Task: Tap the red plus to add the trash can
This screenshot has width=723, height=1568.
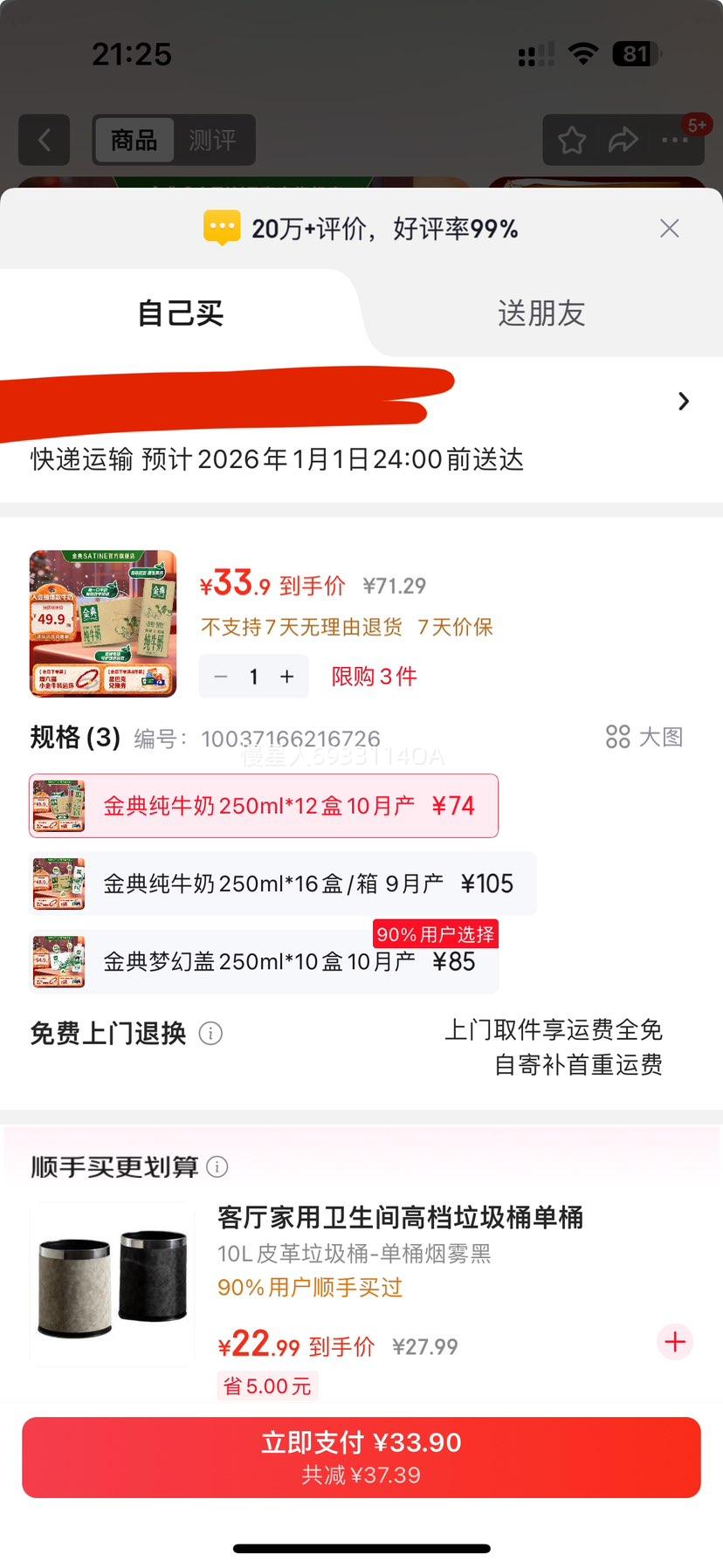Action: point(674,1342)
